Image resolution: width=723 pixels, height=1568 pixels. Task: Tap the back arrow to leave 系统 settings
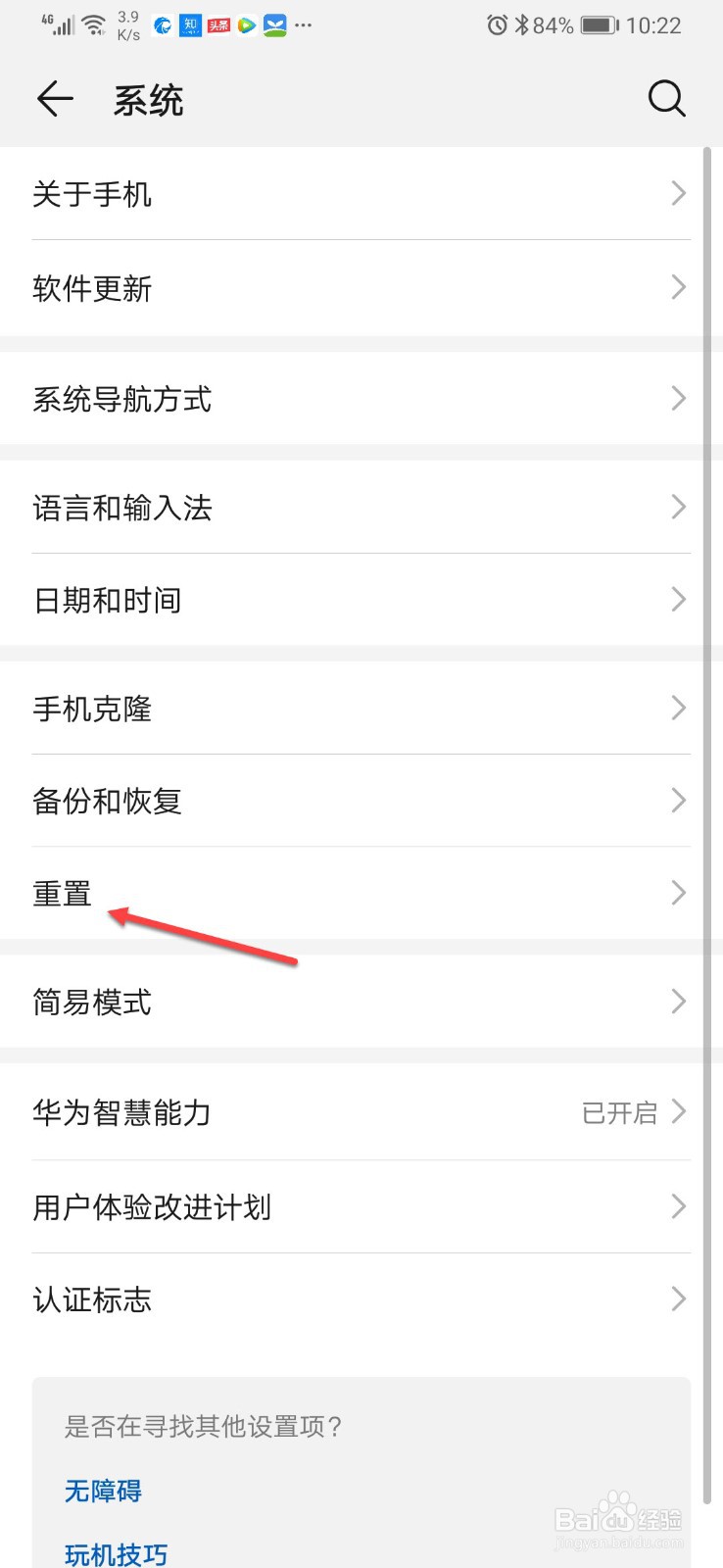click(x=54, y=98)
